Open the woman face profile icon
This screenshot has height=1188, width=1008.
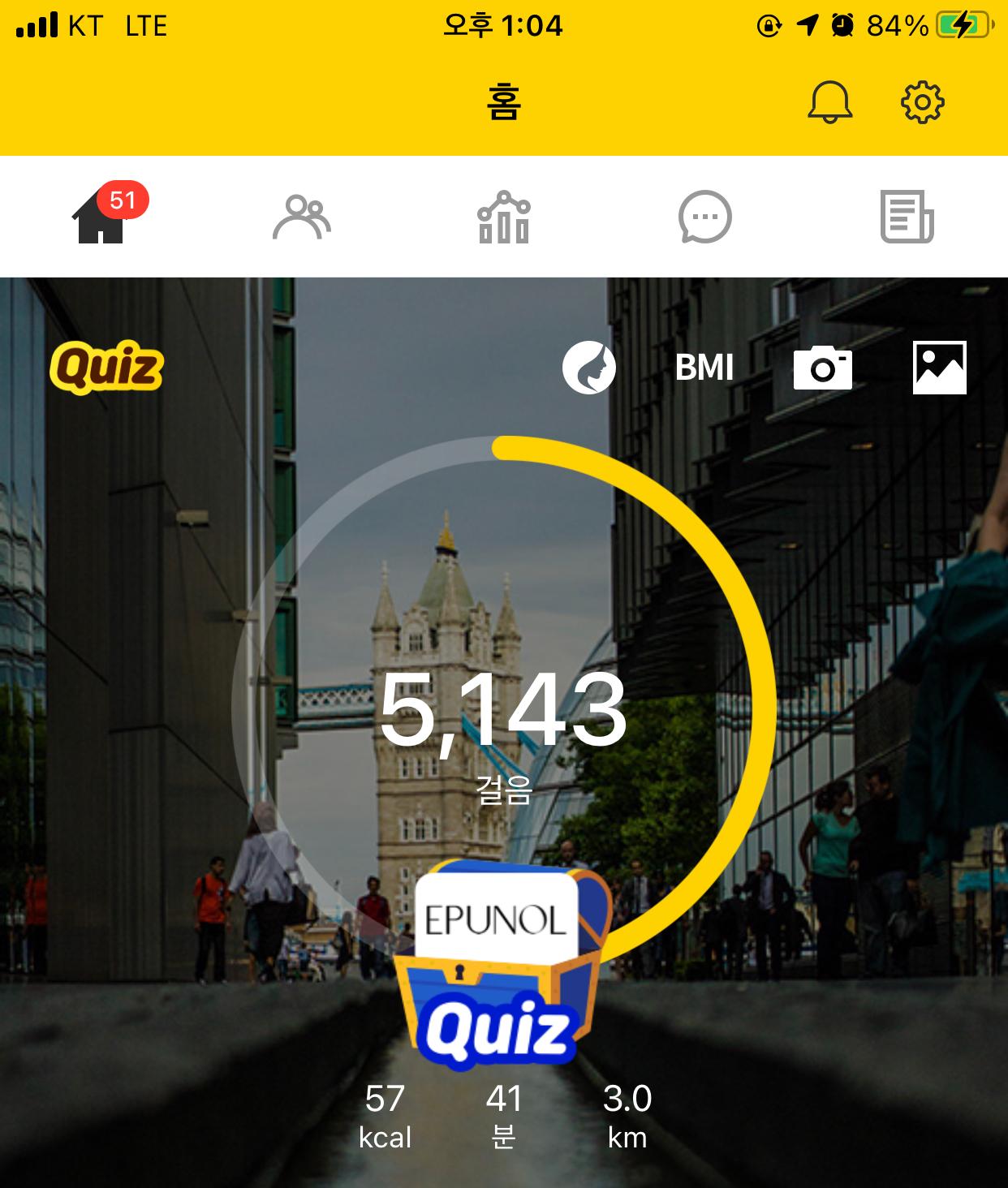click(588, 368)
